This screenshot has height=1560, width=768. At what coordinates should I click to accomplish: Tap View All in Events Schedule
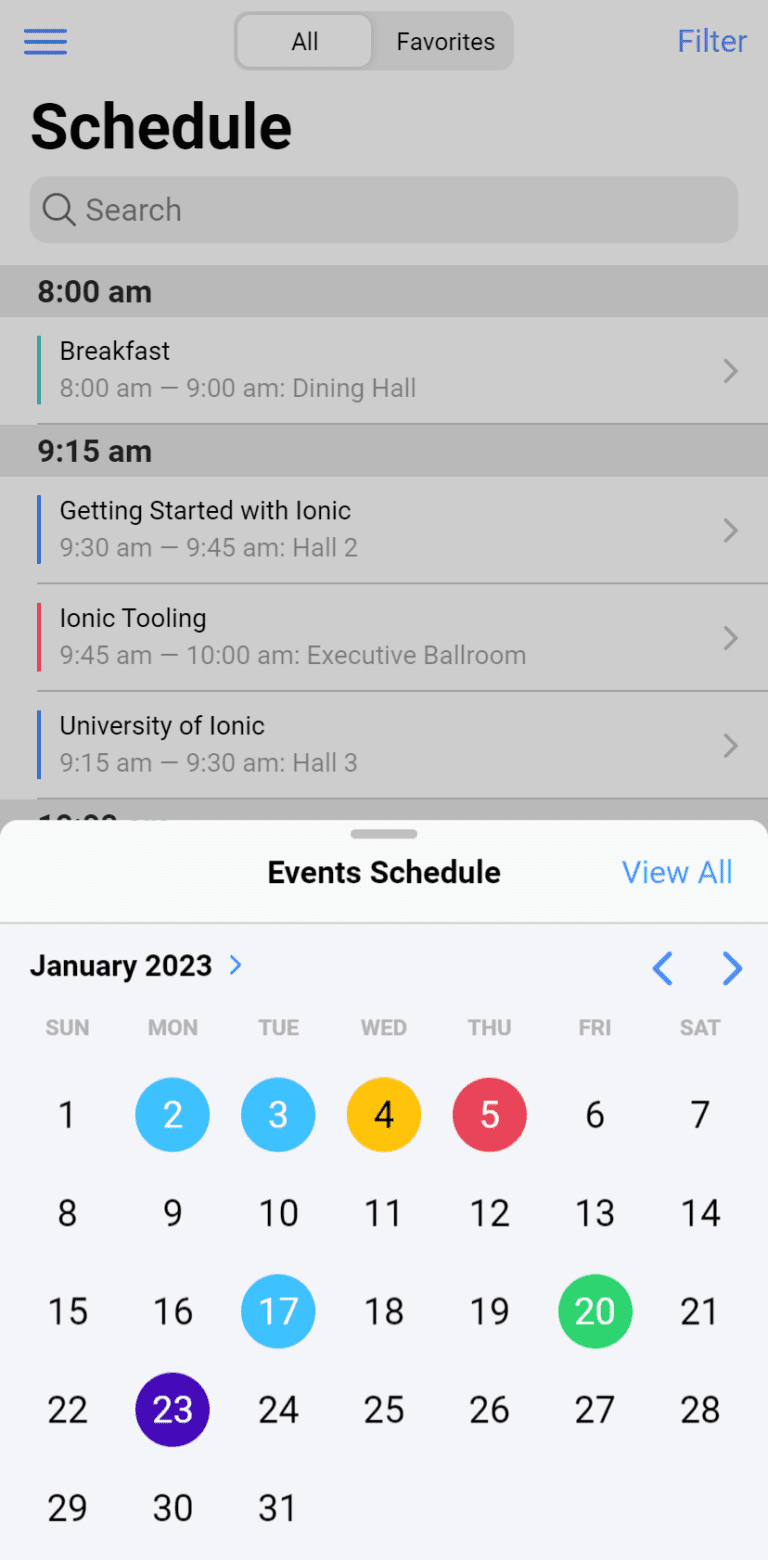tap(677, 872)
